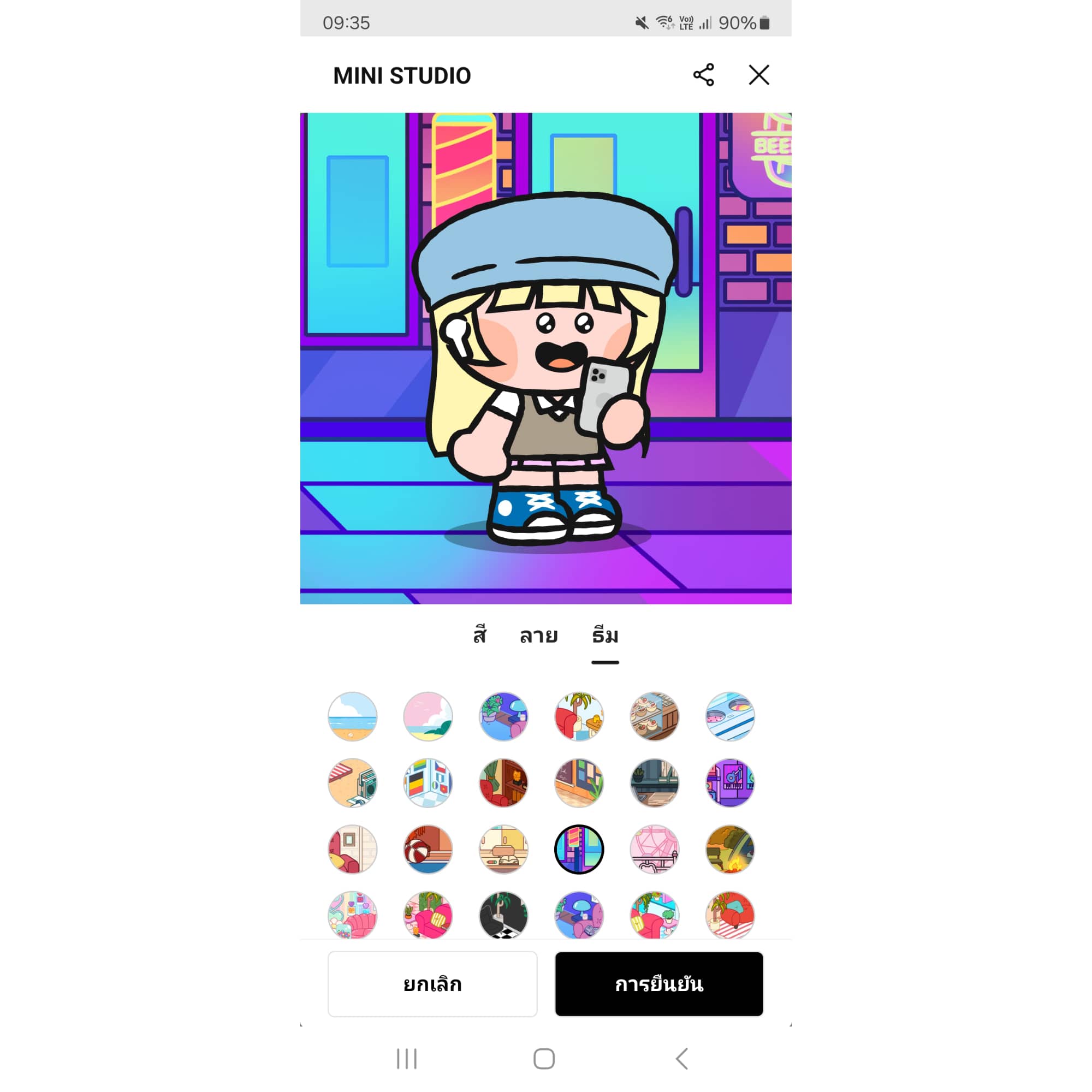Screen dimensions: 1092x1092
Task: Close the Mini Studio screen
Action: [x=758, y=75]
